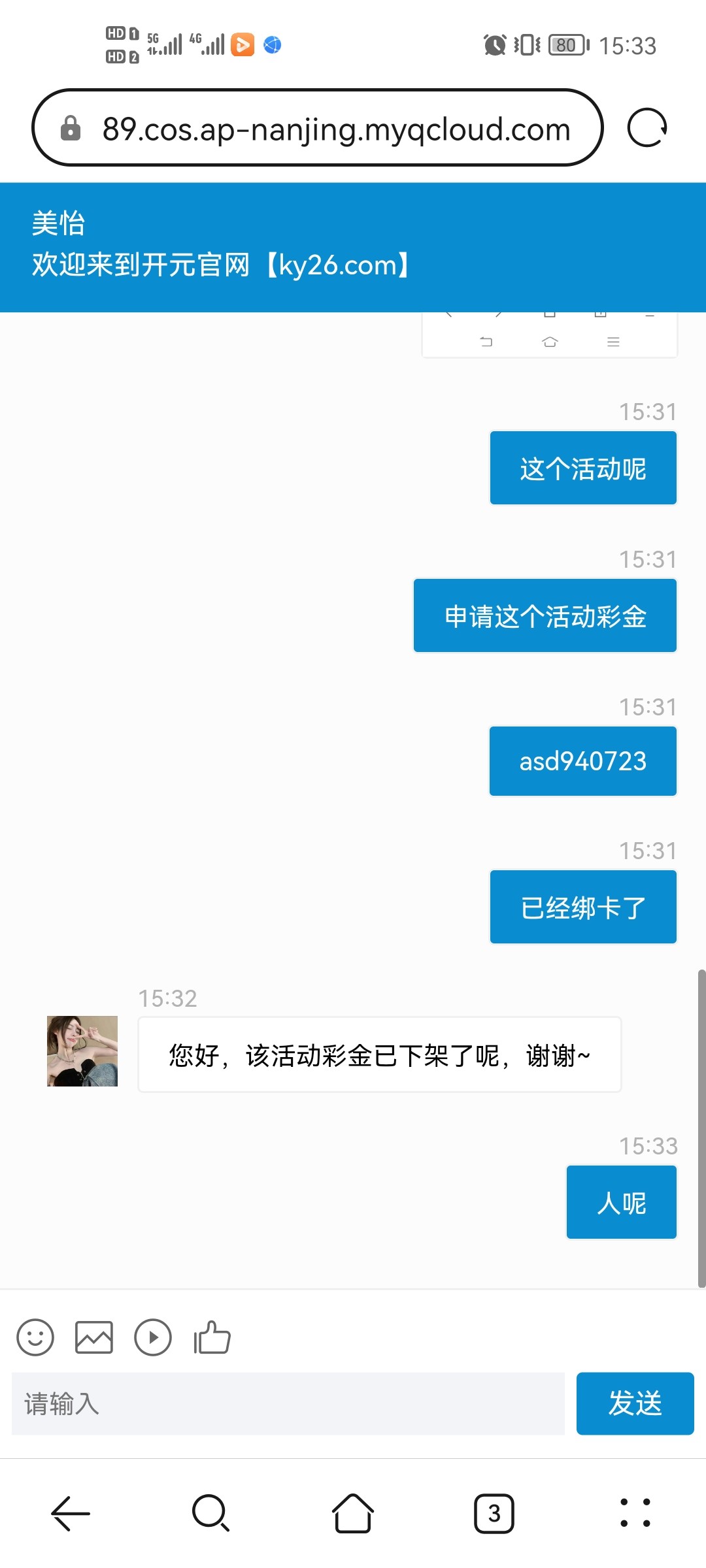
Task: View site security via the lock icon
Action: click(x=71, y=128)
